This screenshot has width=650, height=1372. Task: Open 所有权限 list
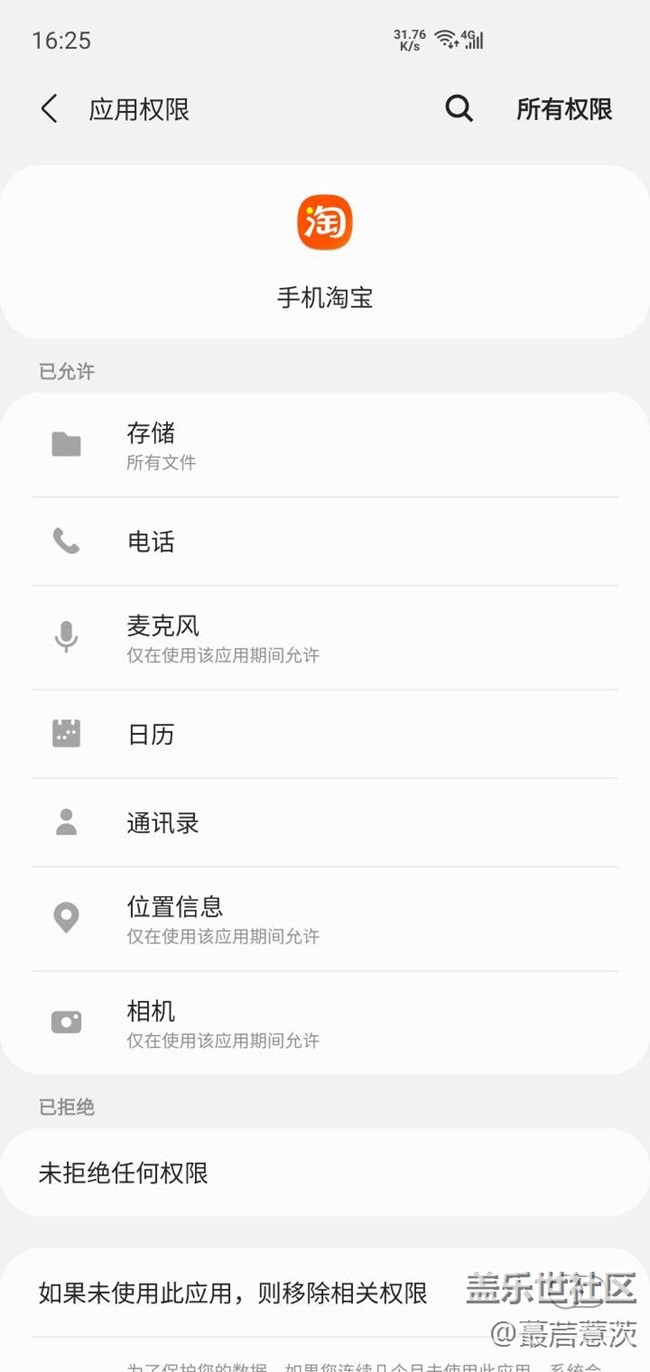pyautogui.click(x=564, y=109)
